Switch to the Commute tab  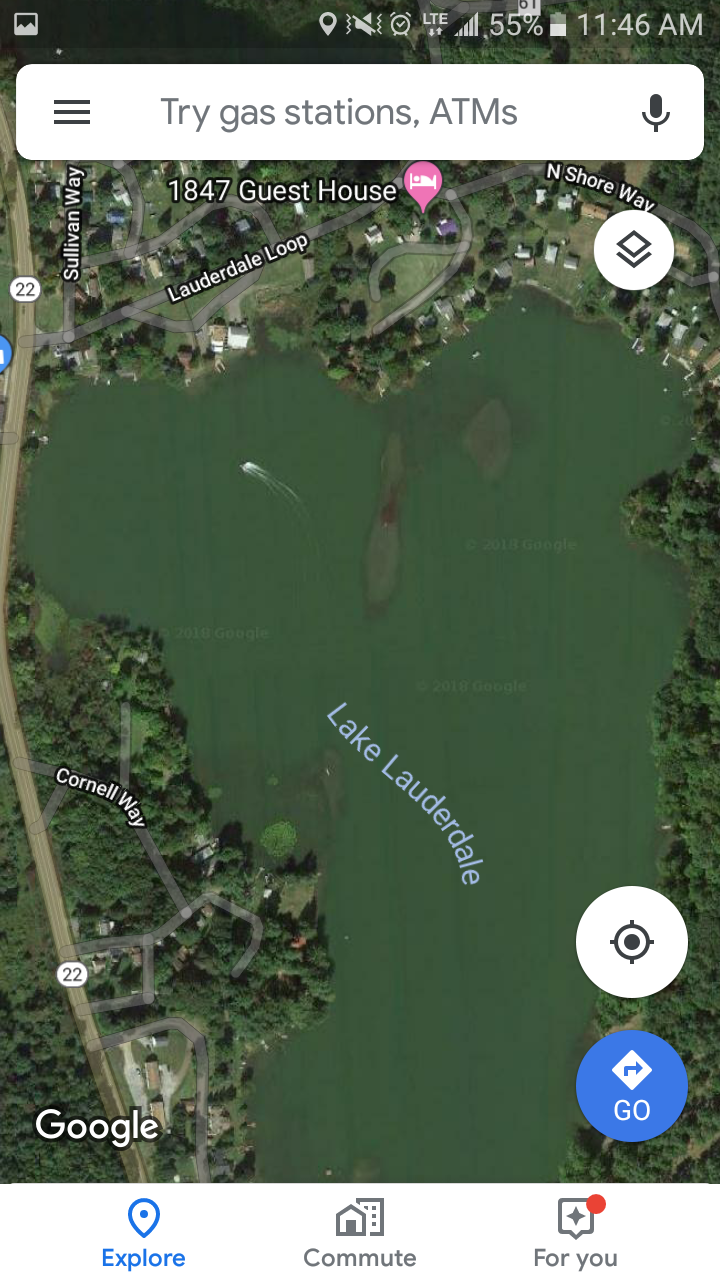(x=360, y=1233)
